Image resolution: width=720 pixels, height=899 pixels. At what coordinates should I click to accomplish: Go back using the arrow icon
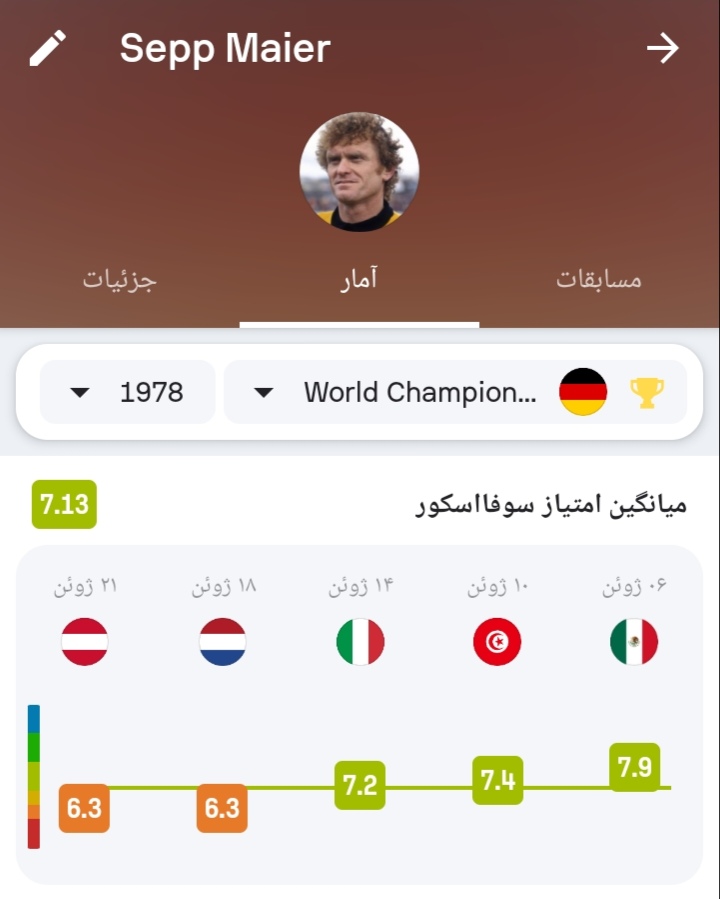pyautogui.click(x=662, y=48)
